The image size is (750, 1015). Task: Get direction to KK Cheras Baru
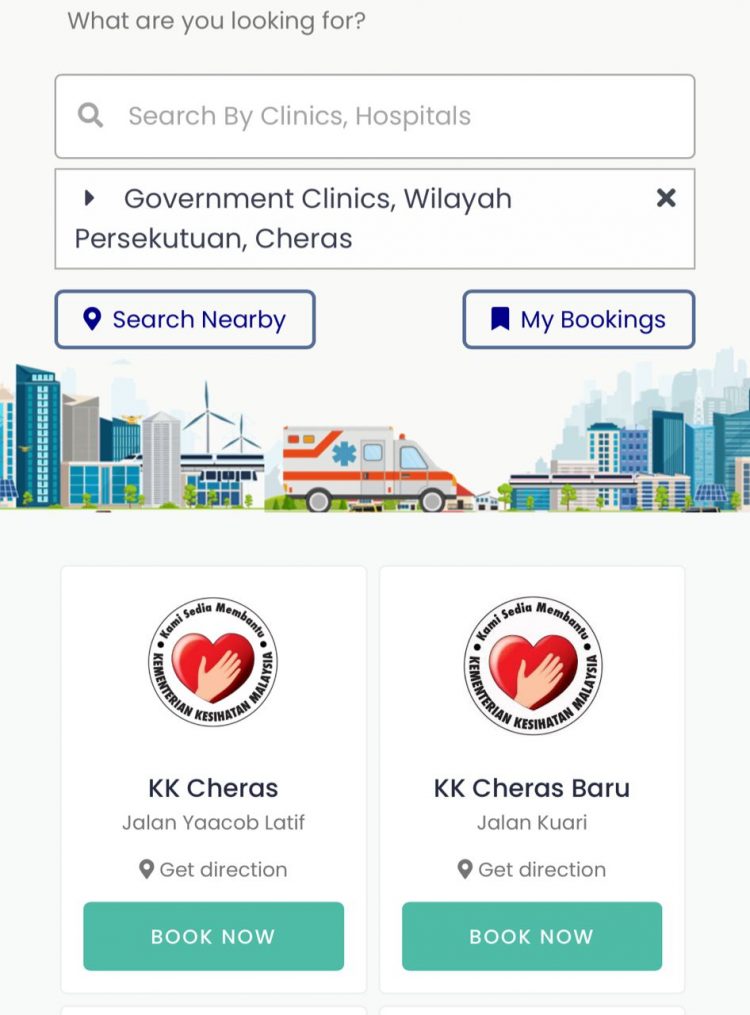[532, 870]
